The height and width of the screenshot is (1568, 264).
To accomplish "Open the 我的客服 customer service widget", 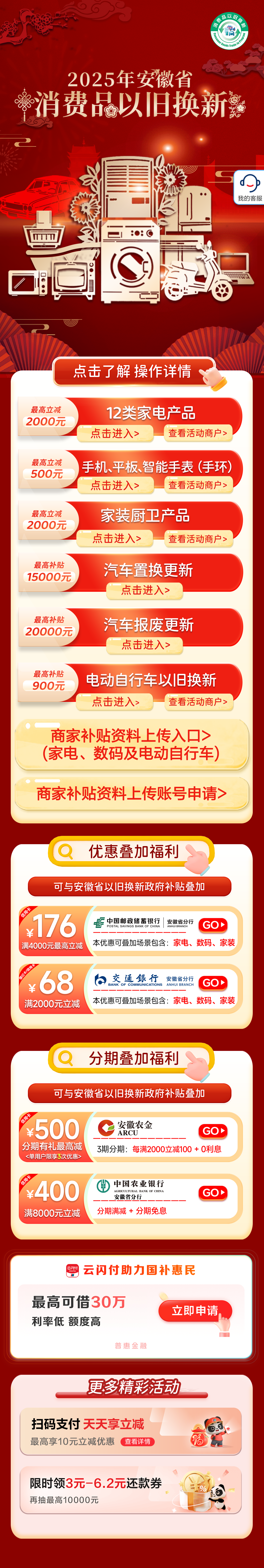I will (x=249, y=187).
